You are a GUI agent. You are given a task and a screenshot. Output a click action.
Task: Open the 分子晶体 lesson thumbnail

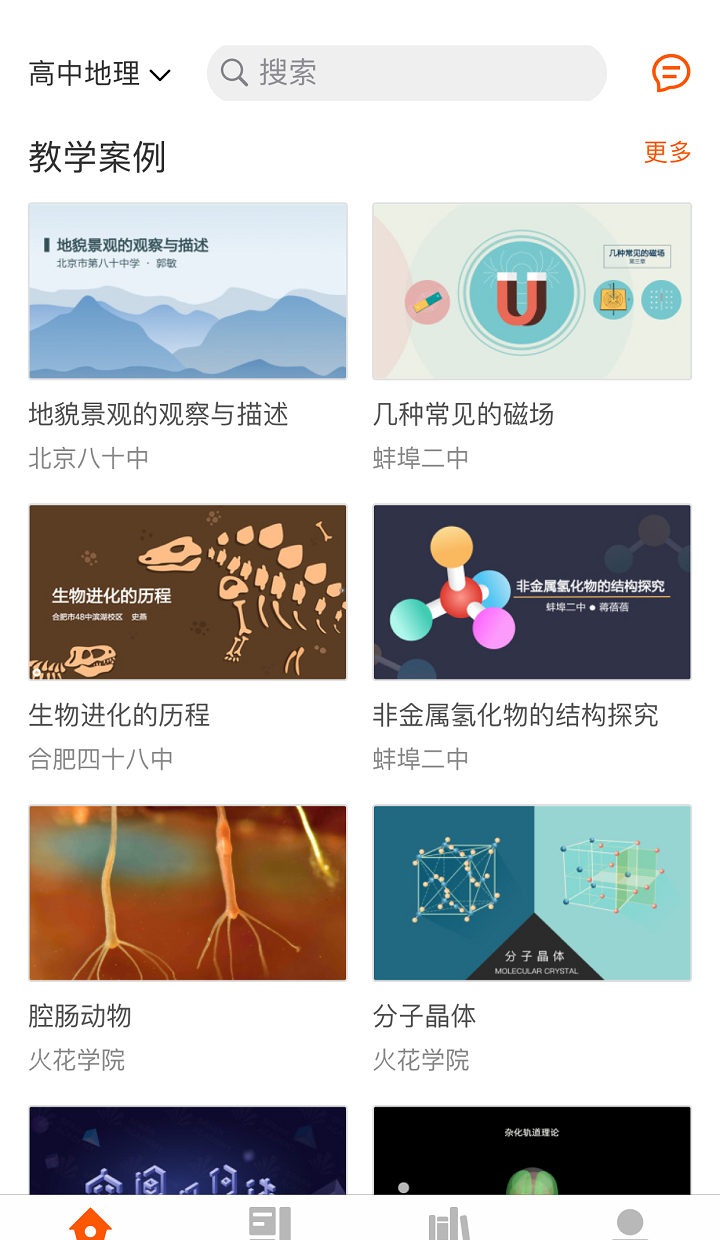(531, 892)
